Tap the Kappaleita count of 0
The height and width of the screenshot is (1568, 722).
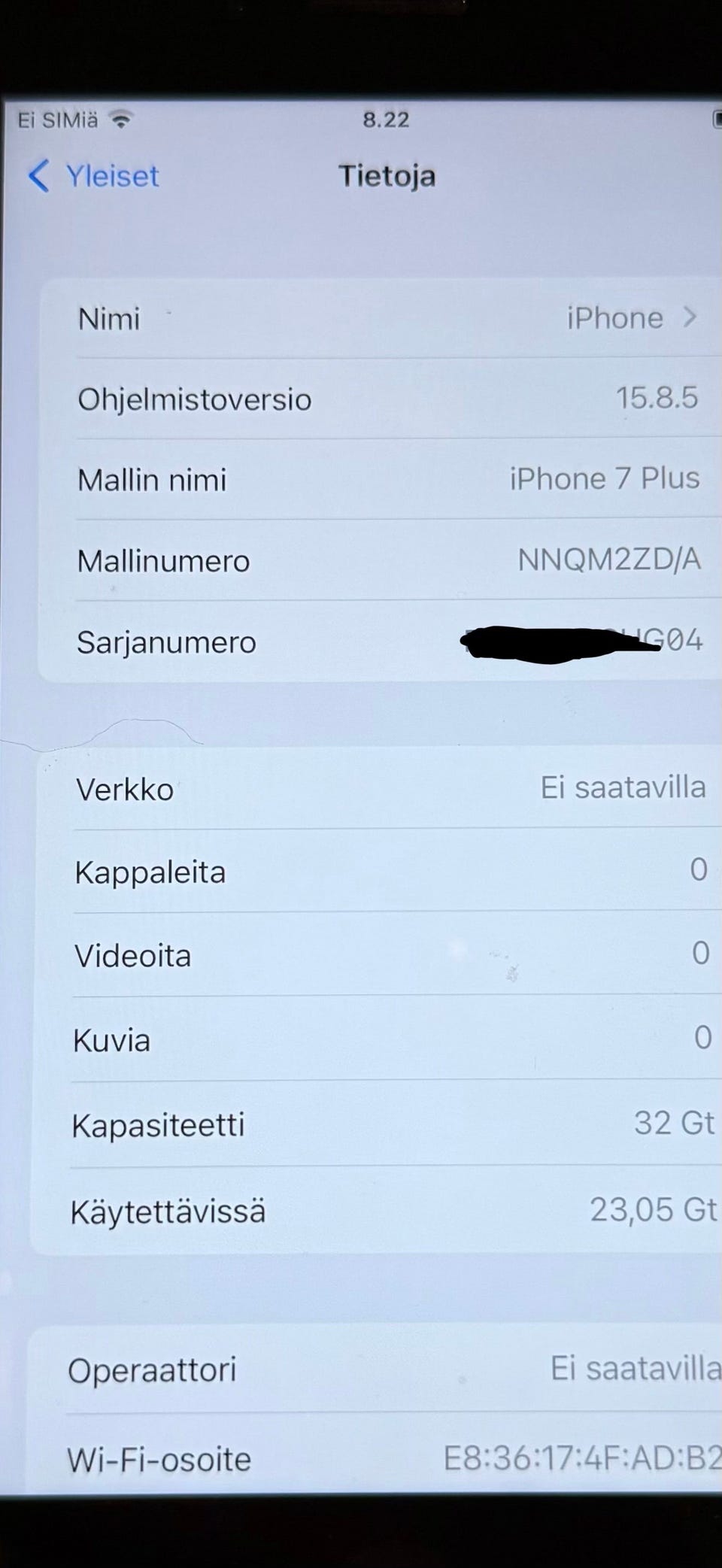pyautogui.click(x=698, y=871)
